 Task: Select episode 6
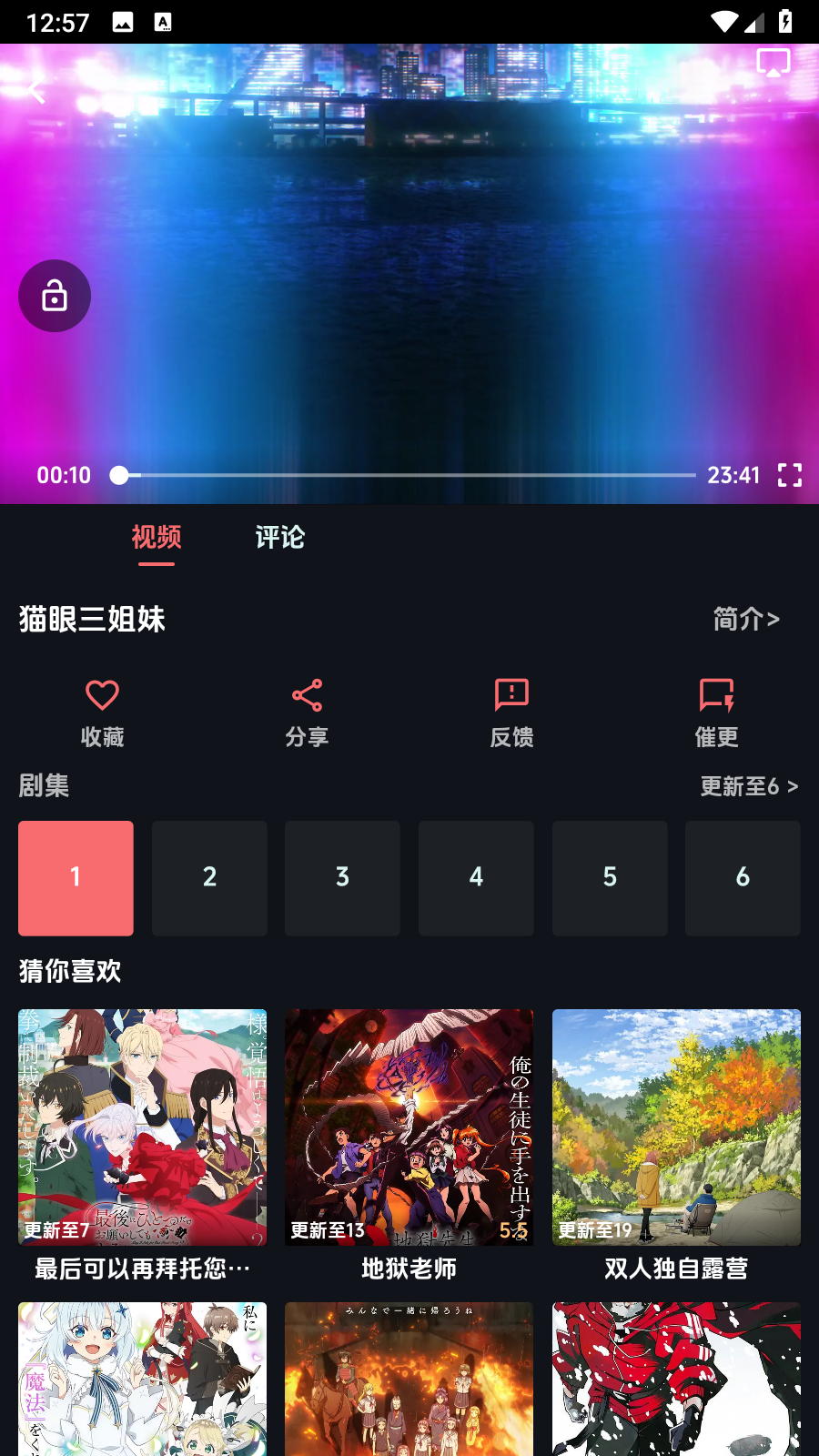743,878
